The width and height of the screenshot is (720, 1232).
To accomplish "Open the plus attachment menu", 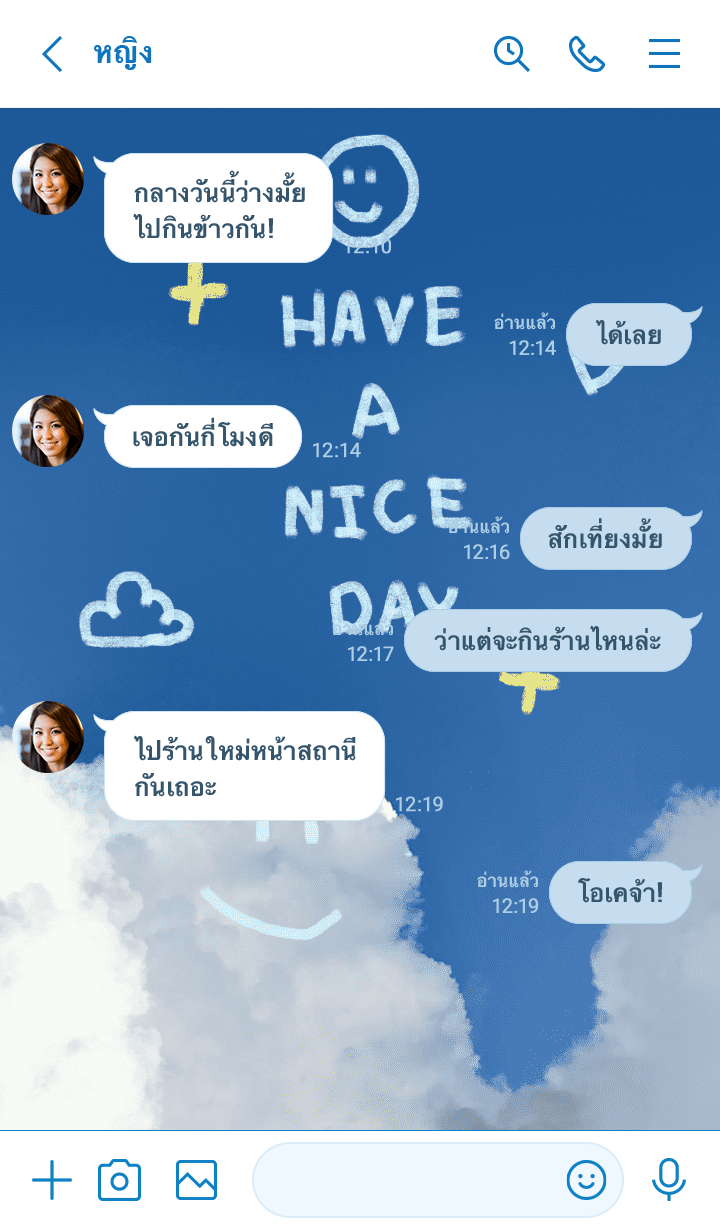I will (x=52, y=1181).
